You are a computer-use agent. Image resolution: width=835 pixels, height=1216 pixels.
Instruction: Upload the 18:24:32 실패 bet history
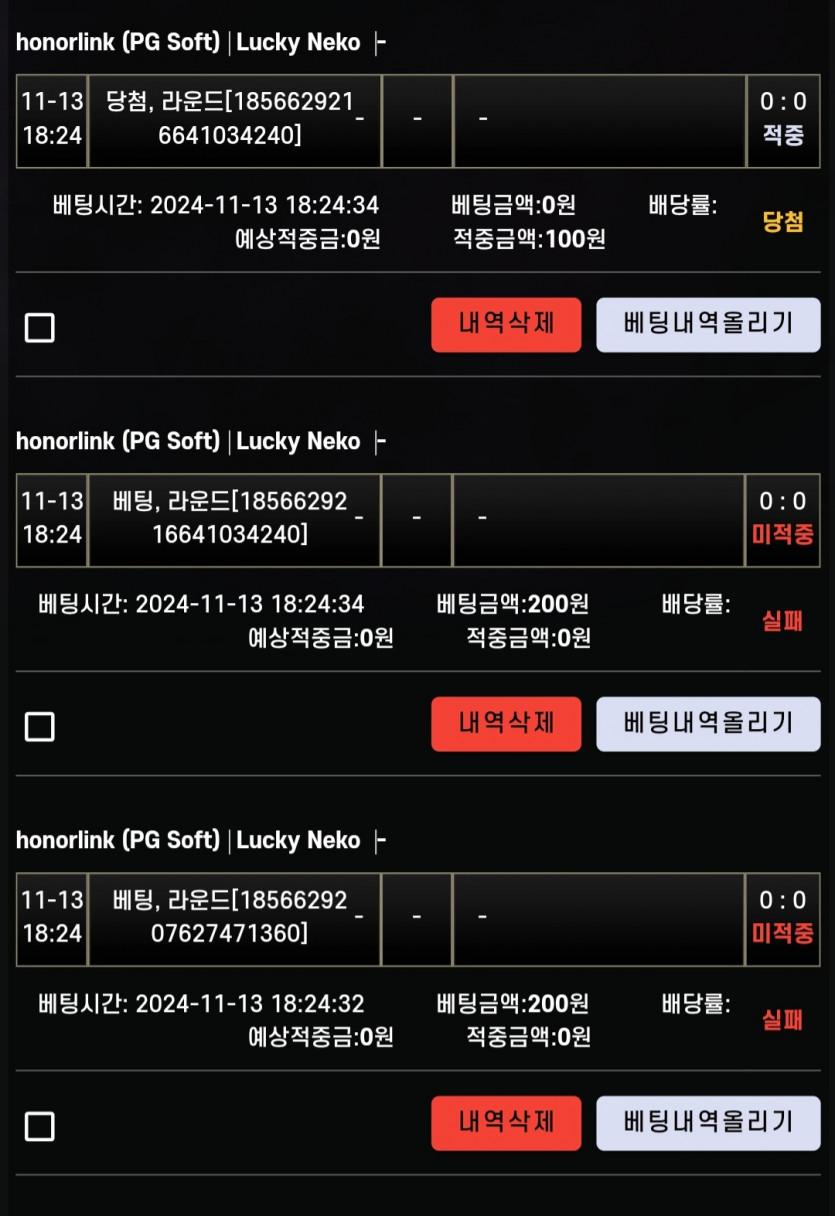(708, 1122)
